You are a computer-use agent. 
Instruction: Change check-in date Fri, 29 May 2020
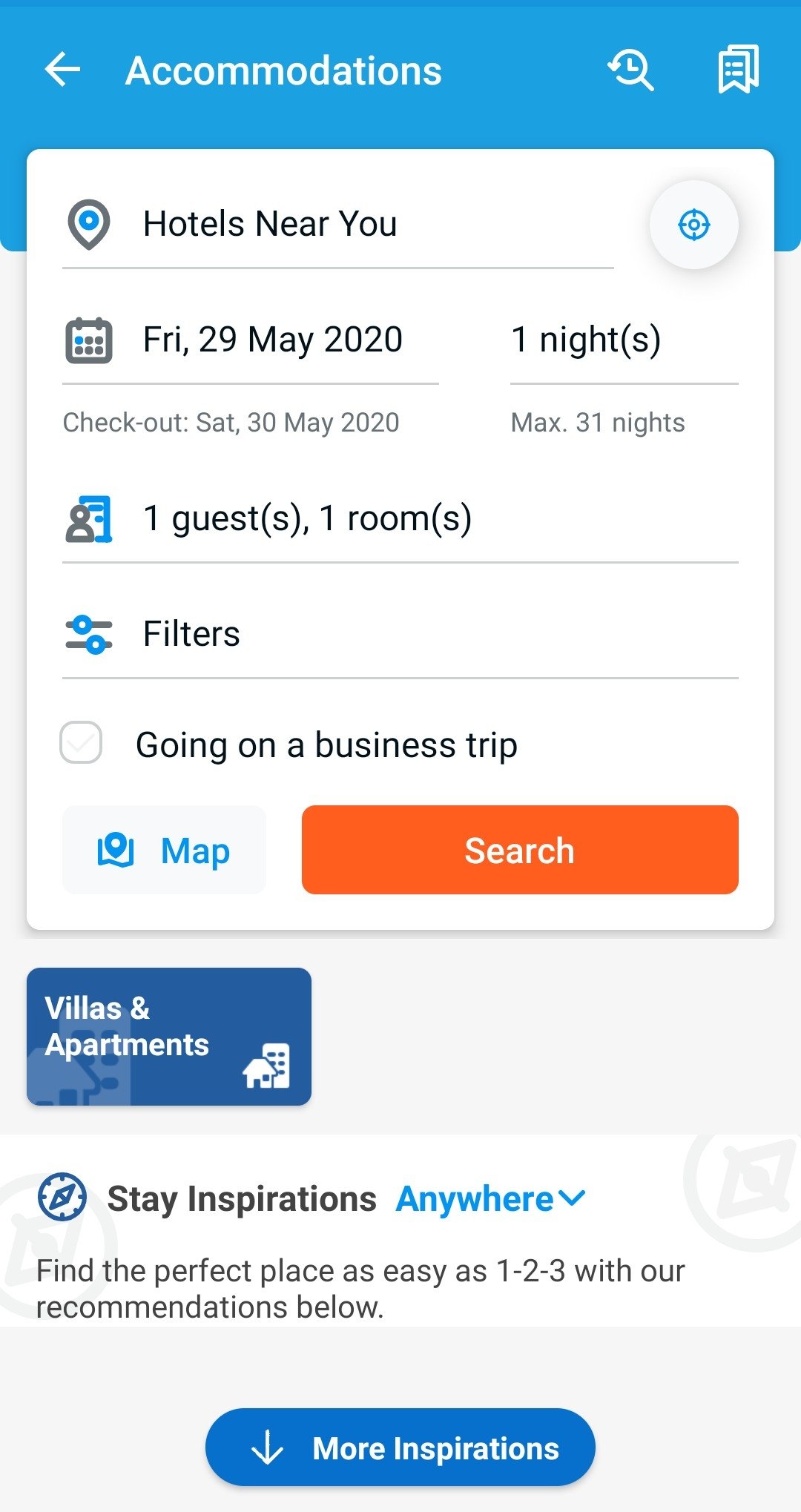pos(251,340)
